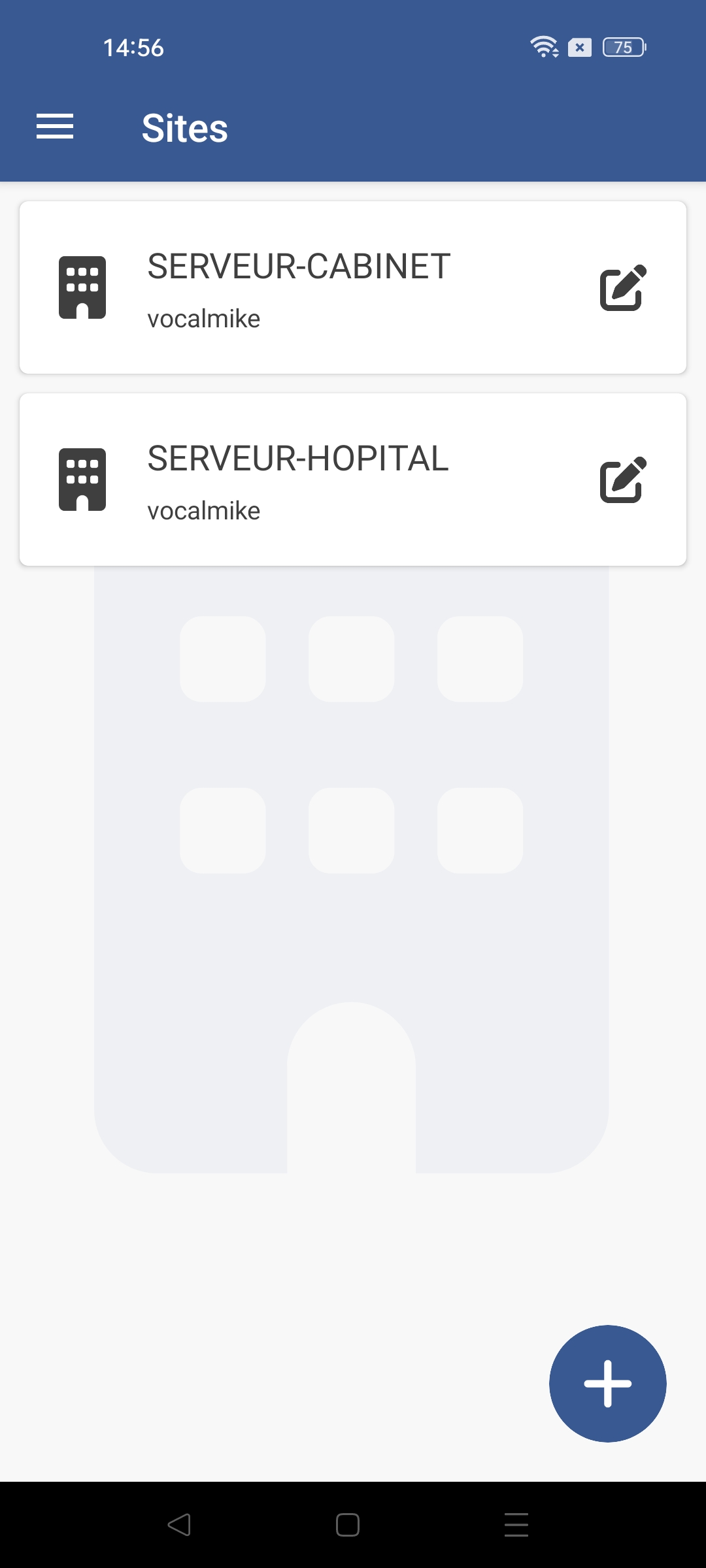Edit the SERVEUR-CABINET site
The width and height of the screenshot is (706, 1568).
click(623, 287)
